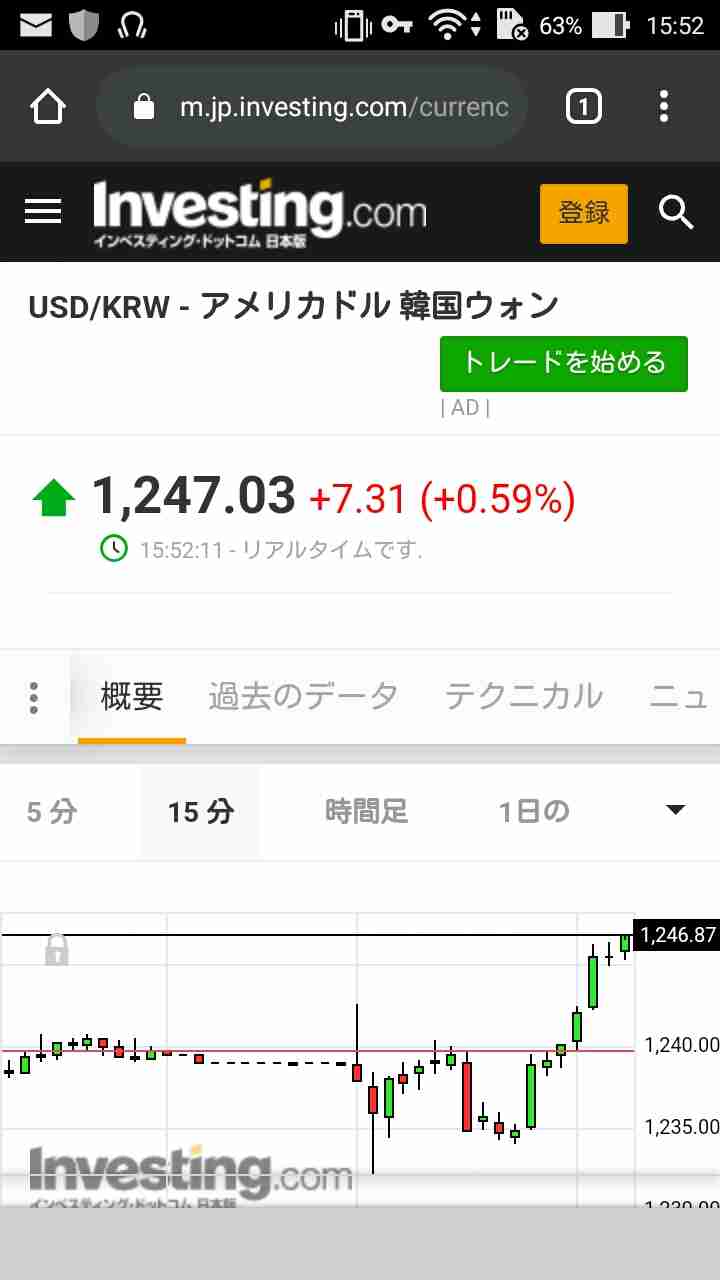
Task: Switch to the テクニカル tab
Action: 524,697
